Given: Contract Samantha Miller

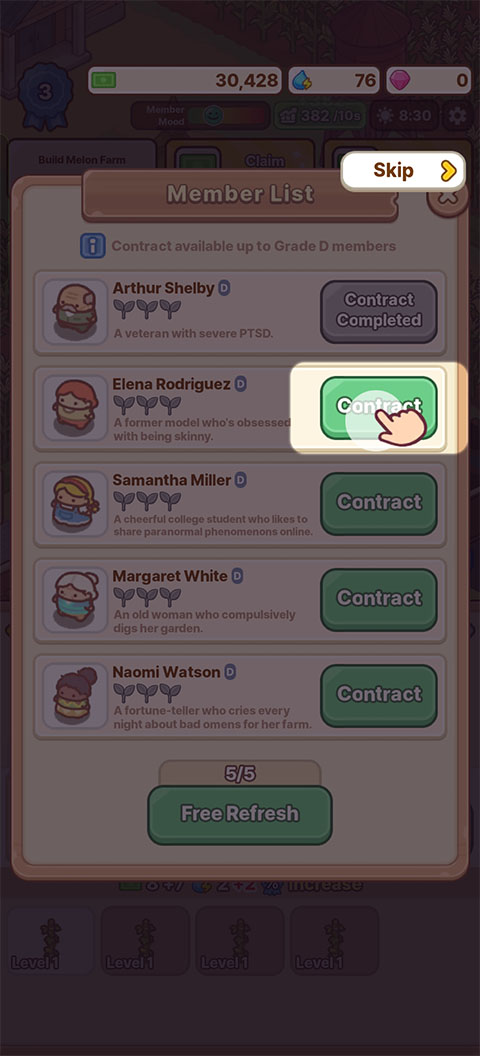Looking at the screenshot, I should click(378, 504).
